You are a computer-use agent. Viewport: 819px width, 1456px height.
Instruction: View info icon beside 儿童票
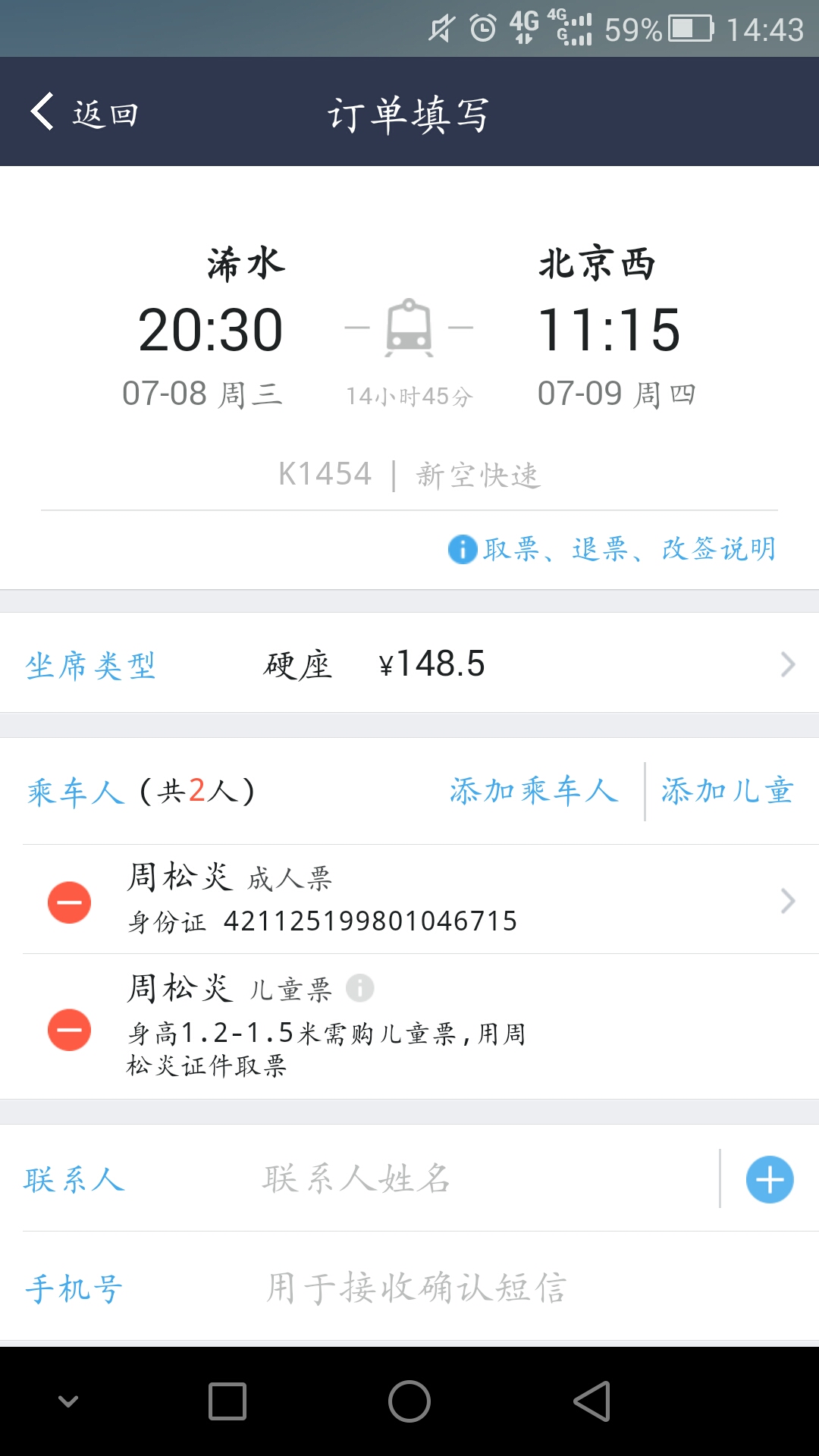tap(359, 988)
